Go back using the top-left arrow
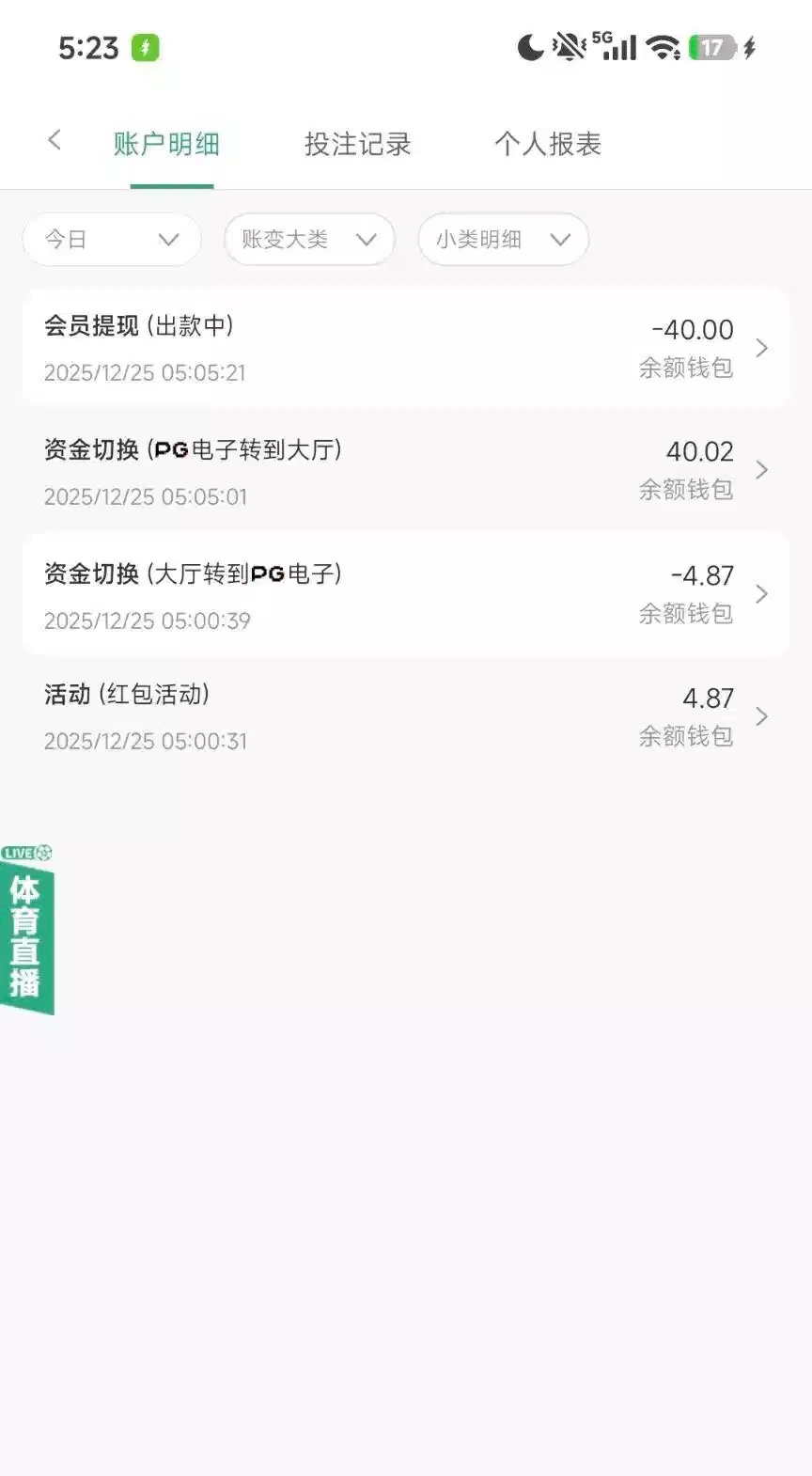The width and height of the screenshot is (812, 1476). [x=55, y=141]
